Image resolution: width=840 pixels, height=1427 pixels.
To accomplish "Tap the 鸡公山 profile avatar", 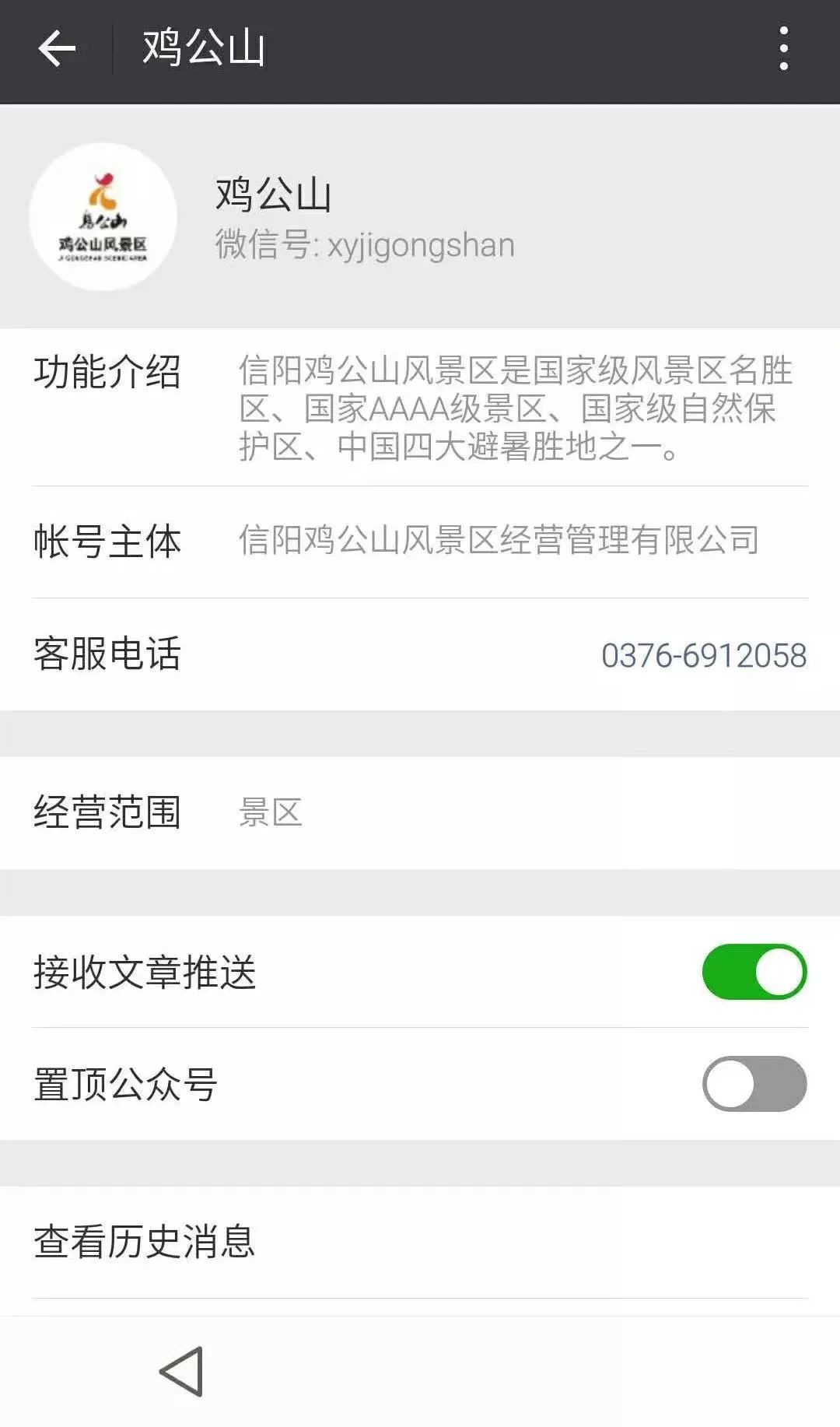I will [x=103, y=217].
